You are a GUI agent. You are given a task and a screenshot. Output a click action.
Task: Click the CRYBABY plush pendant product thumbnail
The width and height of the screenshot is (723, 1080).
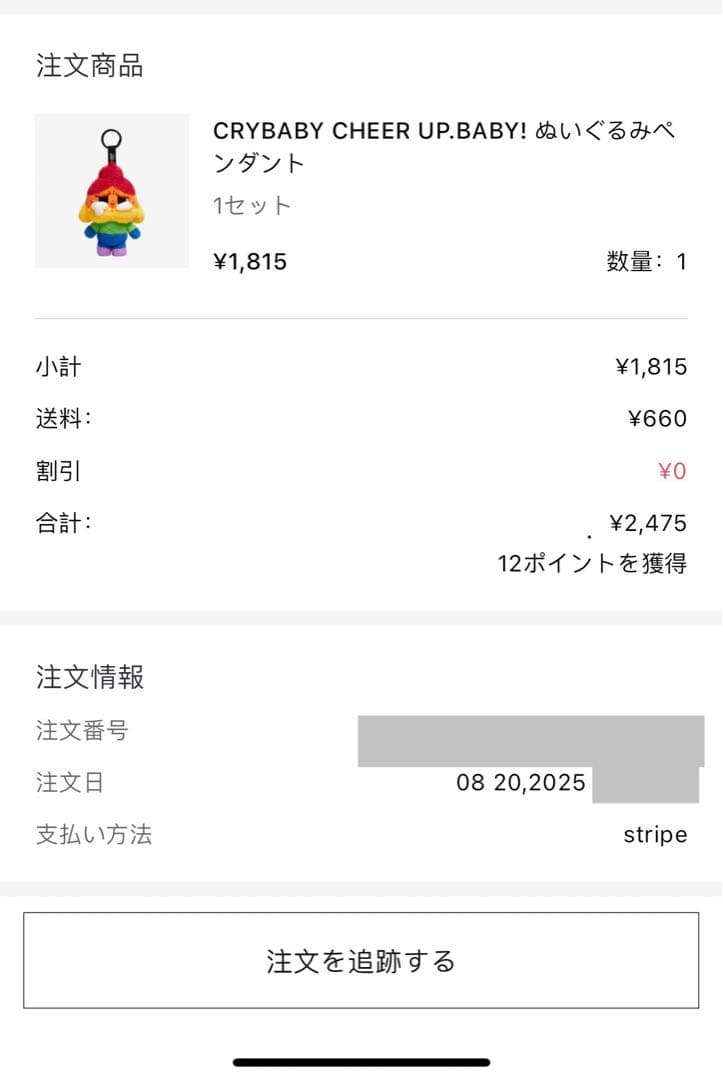pos(111,190)
